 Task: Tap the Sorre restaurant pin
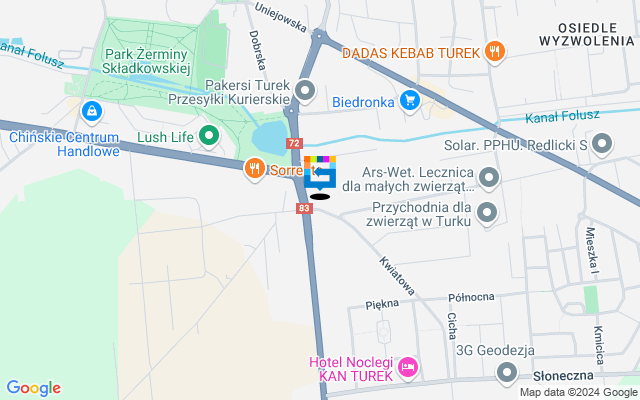coord(255,168)
